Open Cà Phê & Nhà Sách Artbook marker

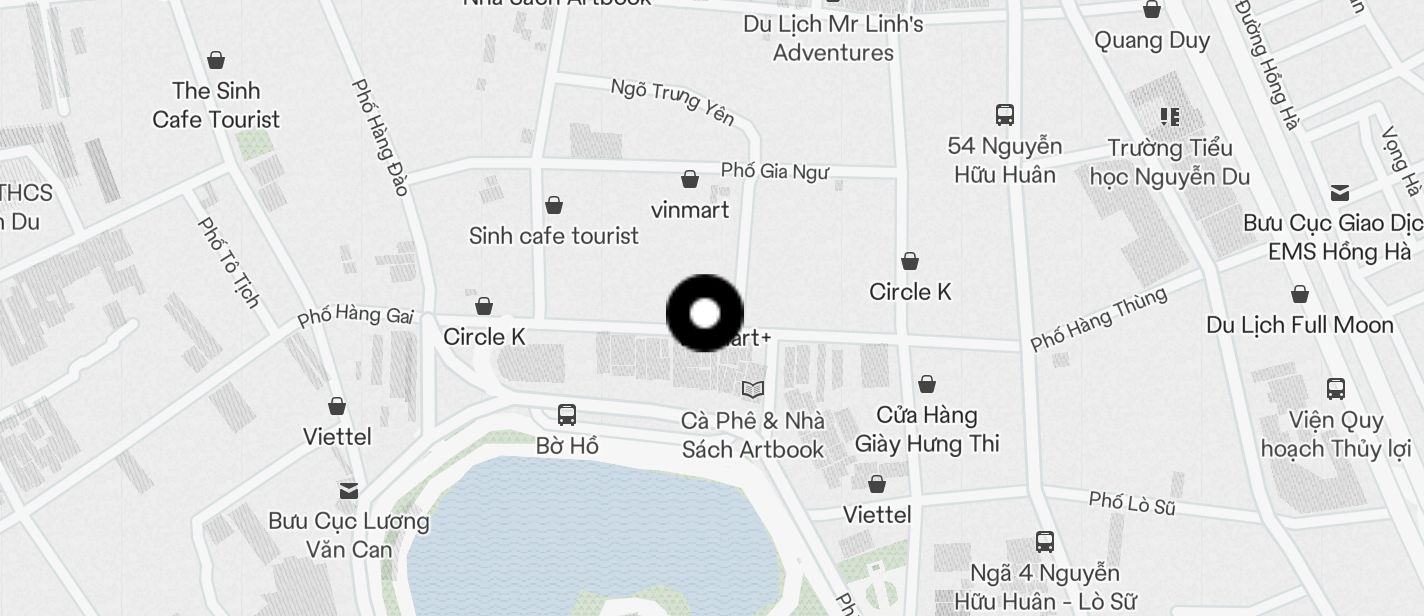[752, 389]
